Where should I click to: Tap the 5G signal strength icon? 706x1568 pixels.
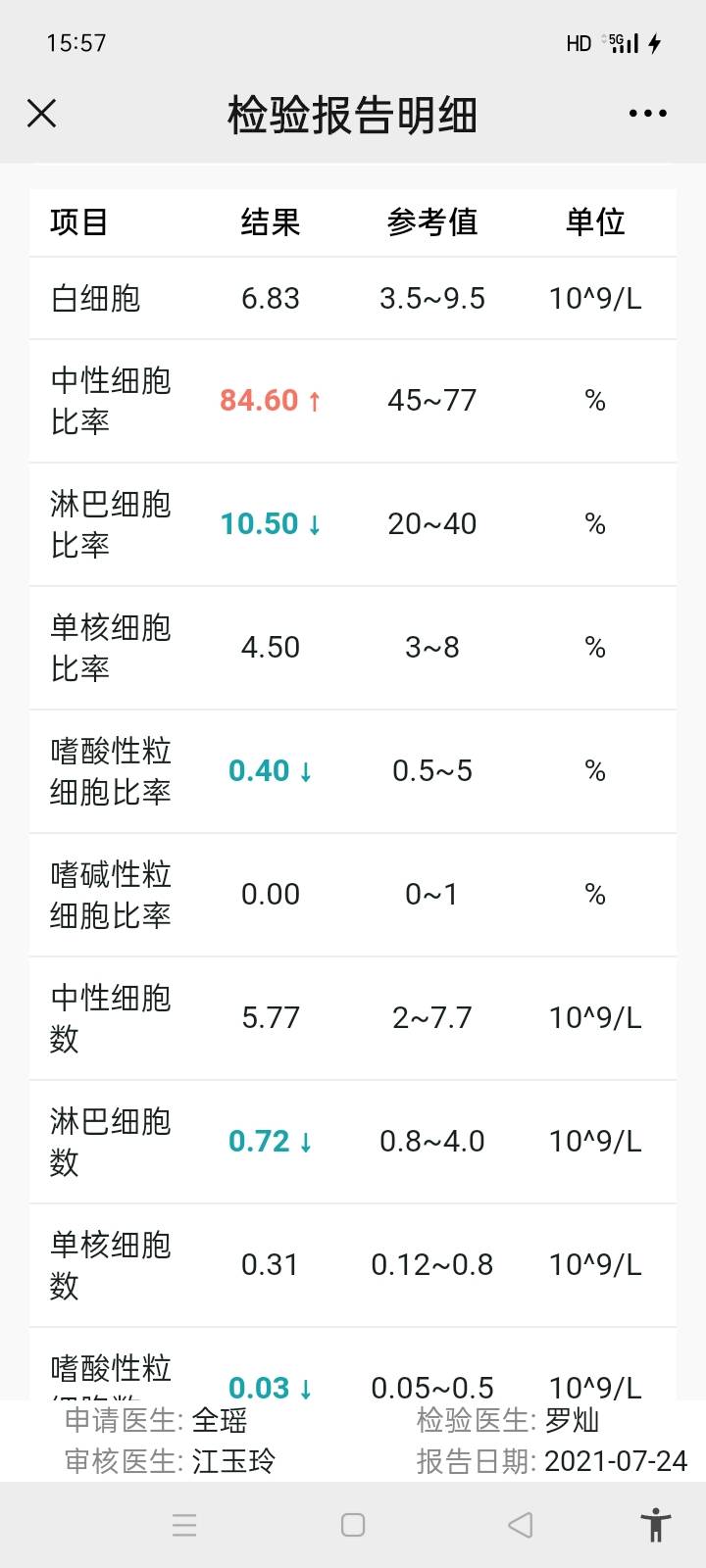pos(622,43)
